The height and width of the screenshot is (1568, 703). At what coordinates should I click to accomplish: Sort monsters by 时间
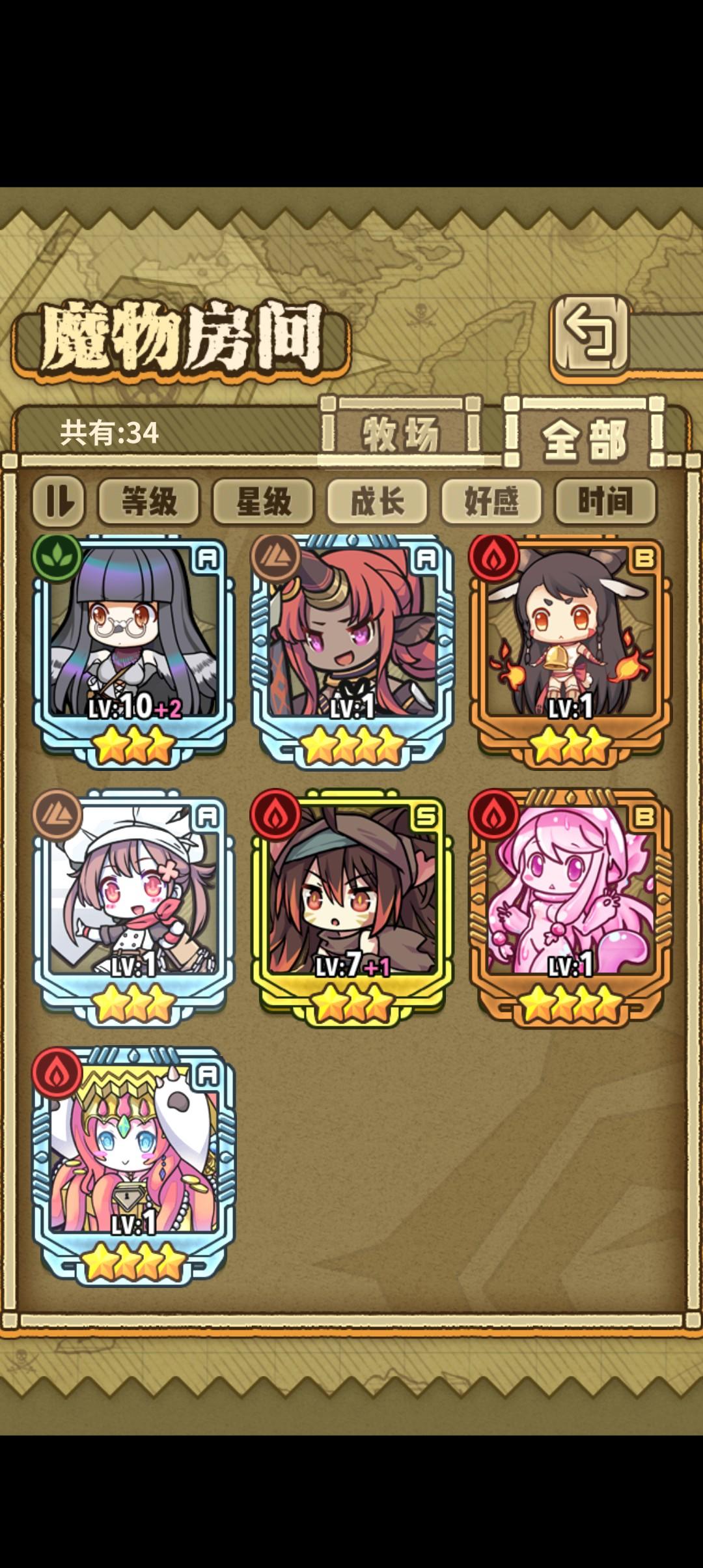(x=605, y=501)
